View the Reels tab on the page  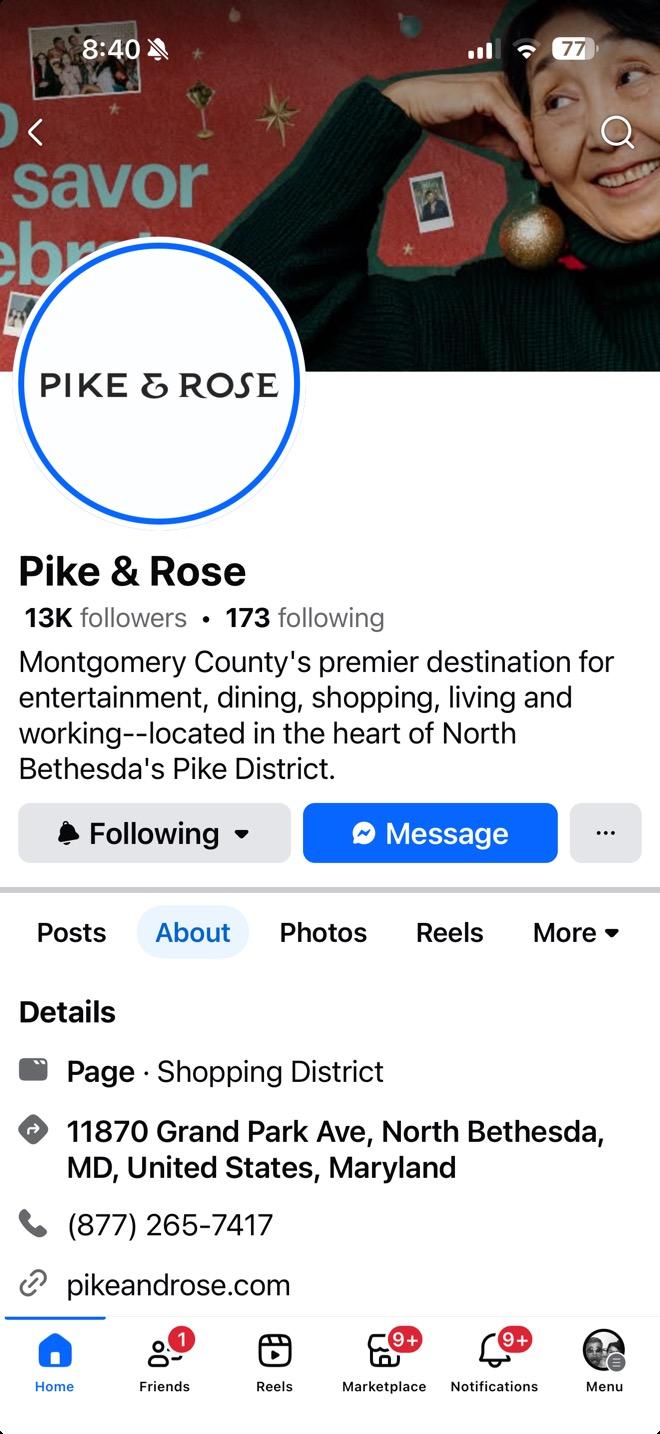click(x=449, y=932)
